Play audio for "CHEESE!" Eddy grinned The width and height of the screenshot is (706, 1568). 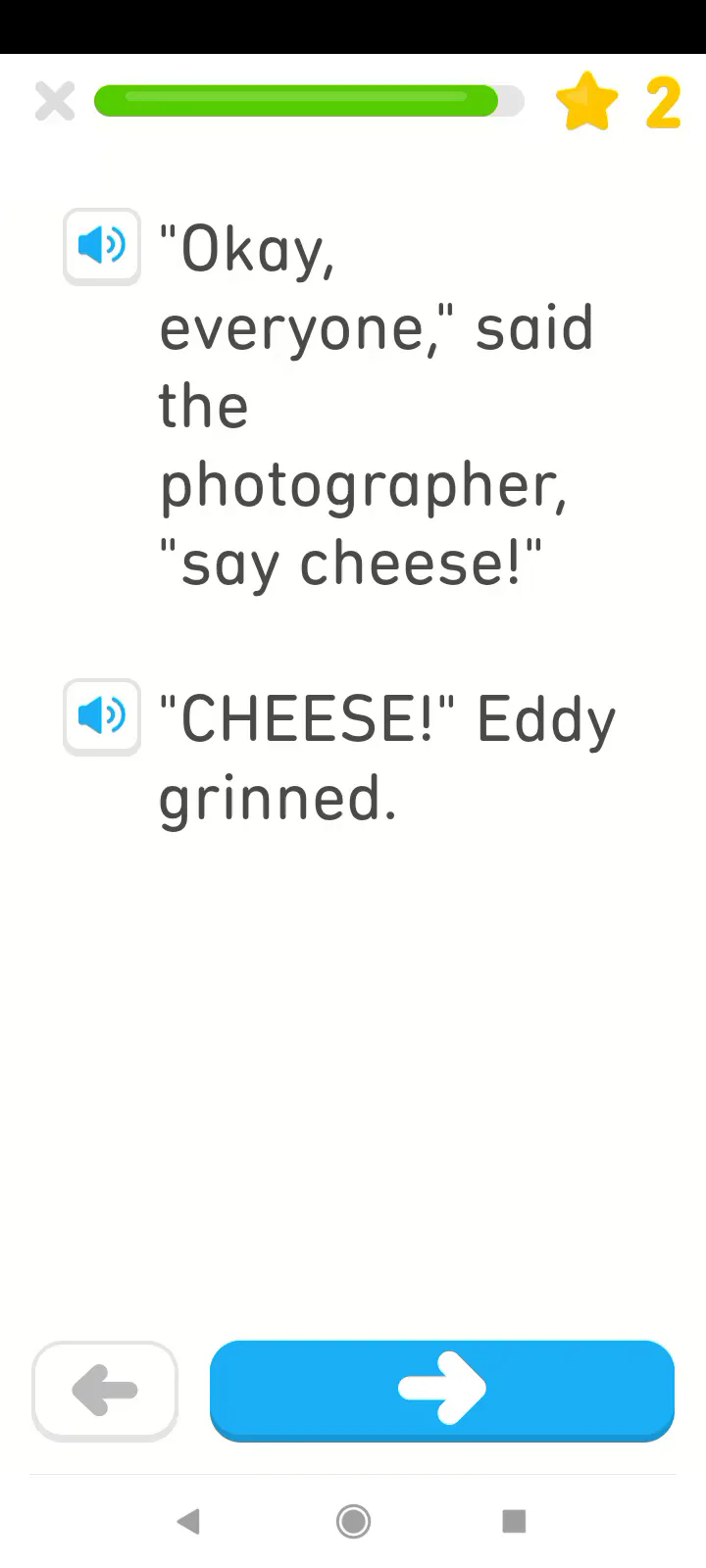tap(102, 716)
